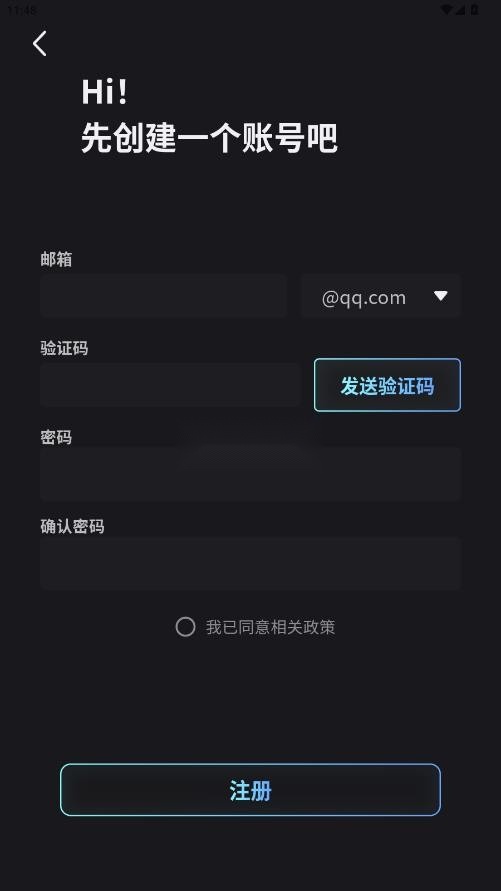The height and width of the screenshot is (891, 501).
Task: Go back with the top-left arrow
Action: [39, 44]
